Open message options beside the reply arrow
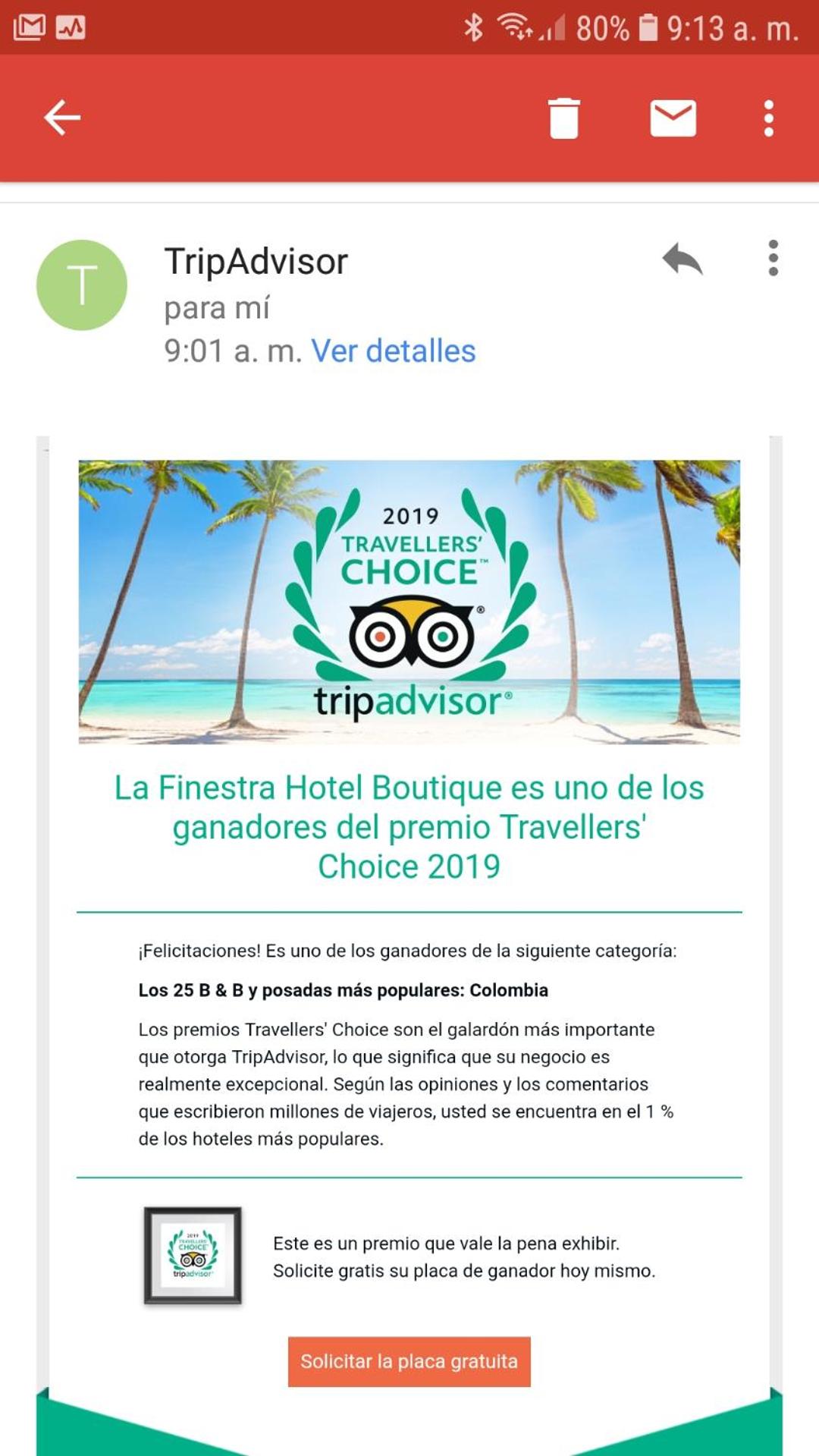819x1456 pixels. (x=773, y=259)
